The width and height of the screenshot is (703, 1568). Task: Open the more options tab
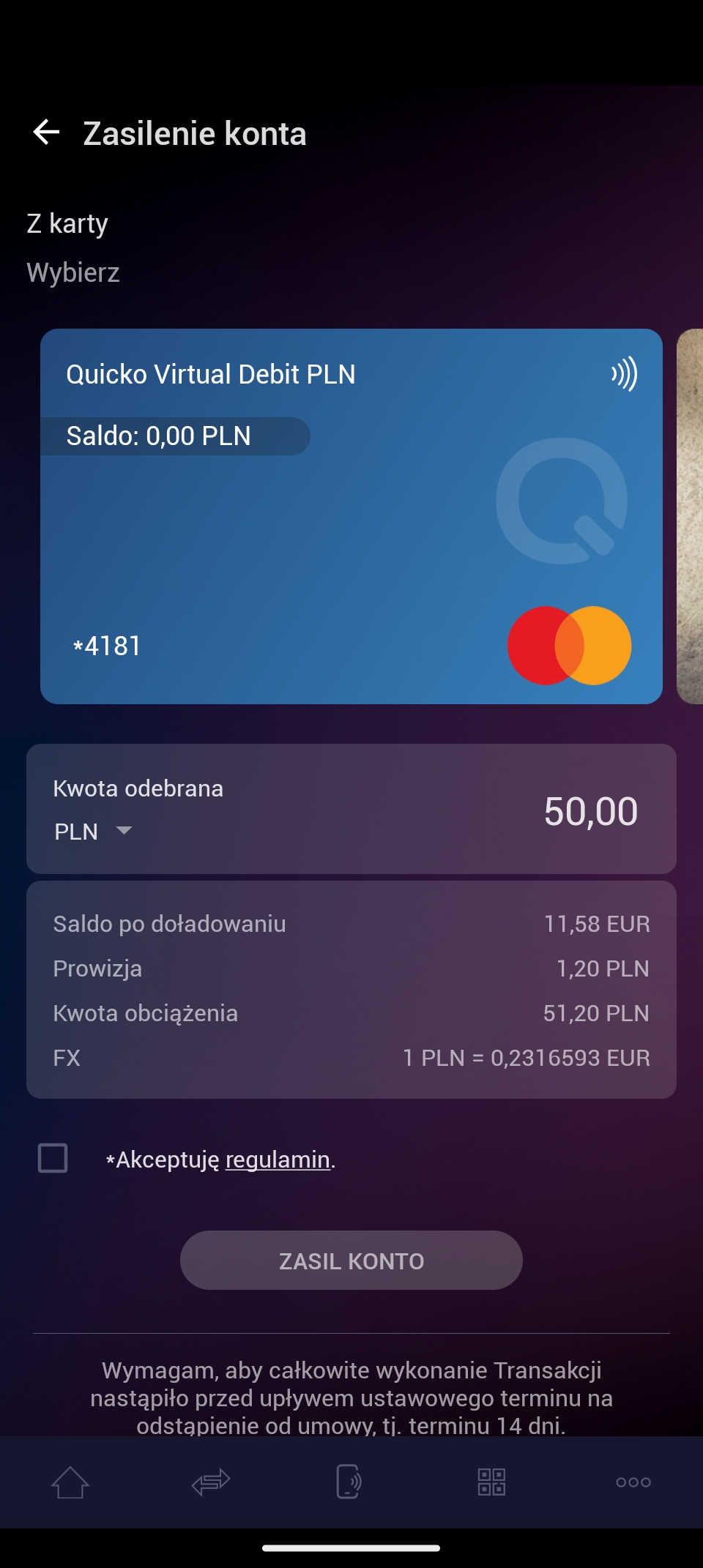[633, 1482]
